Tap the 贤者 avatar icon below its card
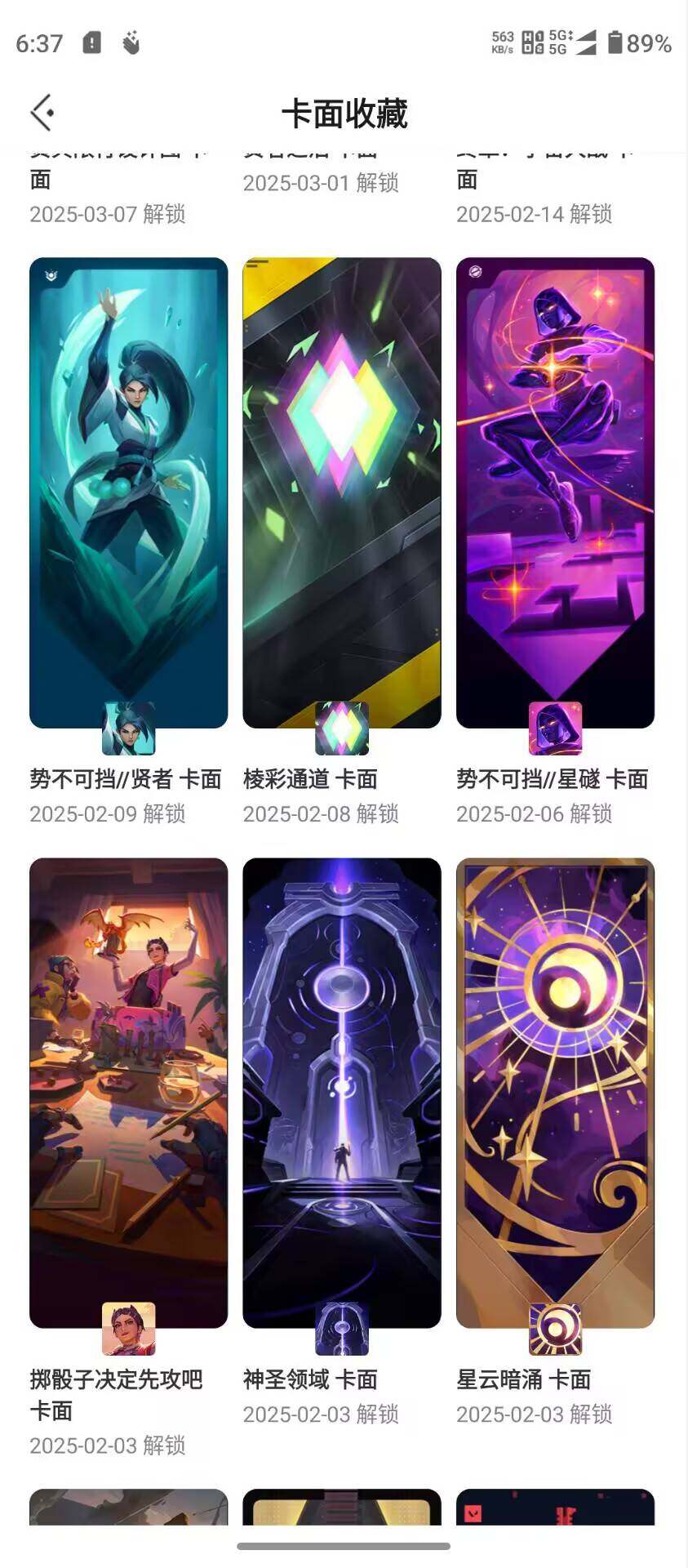This screenshot has width=688, height=1568. (x=127, y=729)
